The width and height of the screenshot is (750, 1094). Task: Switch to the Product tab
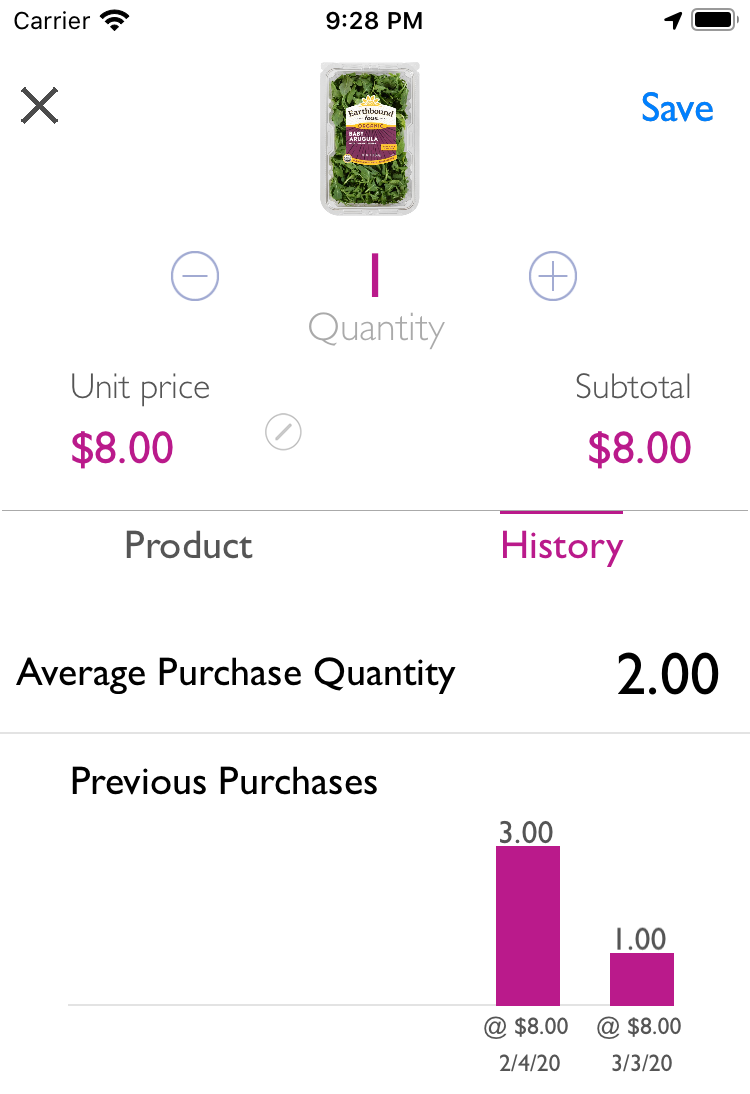tap(188, 545)
